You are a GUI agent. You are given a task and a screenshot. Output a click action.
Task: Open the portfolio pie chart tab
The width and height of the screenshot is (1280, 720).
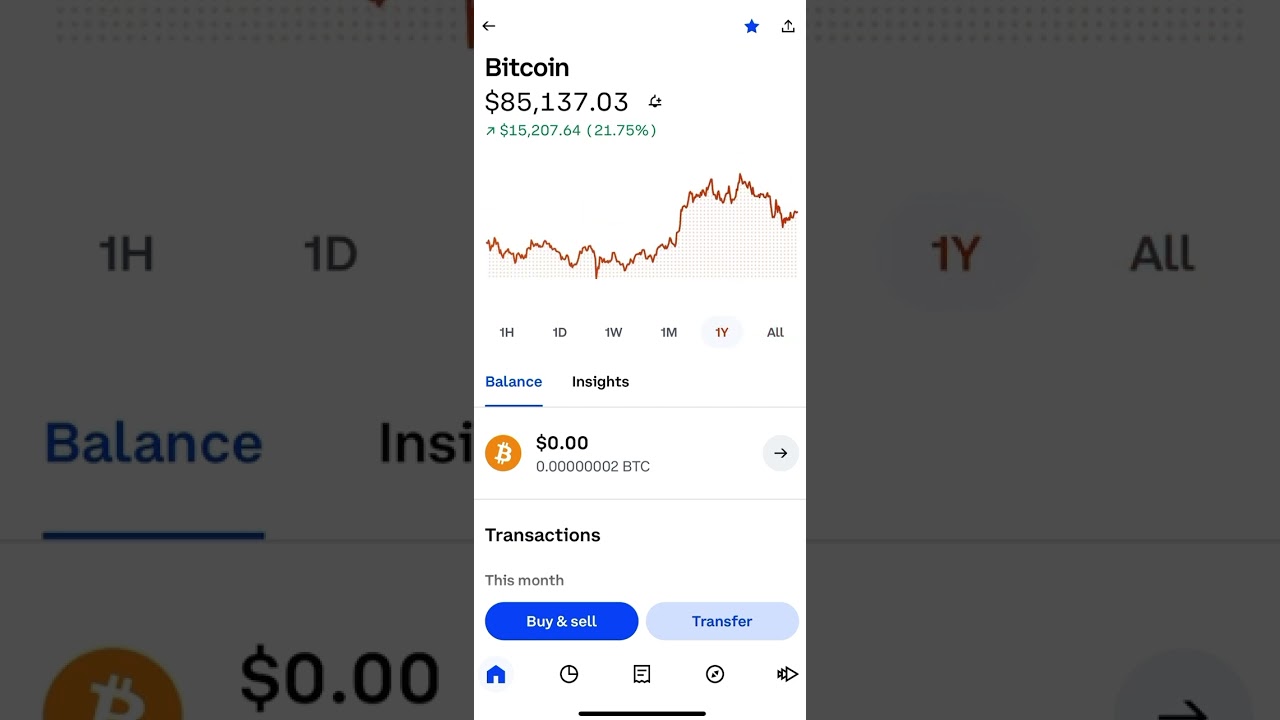click(x=569, y=674)
